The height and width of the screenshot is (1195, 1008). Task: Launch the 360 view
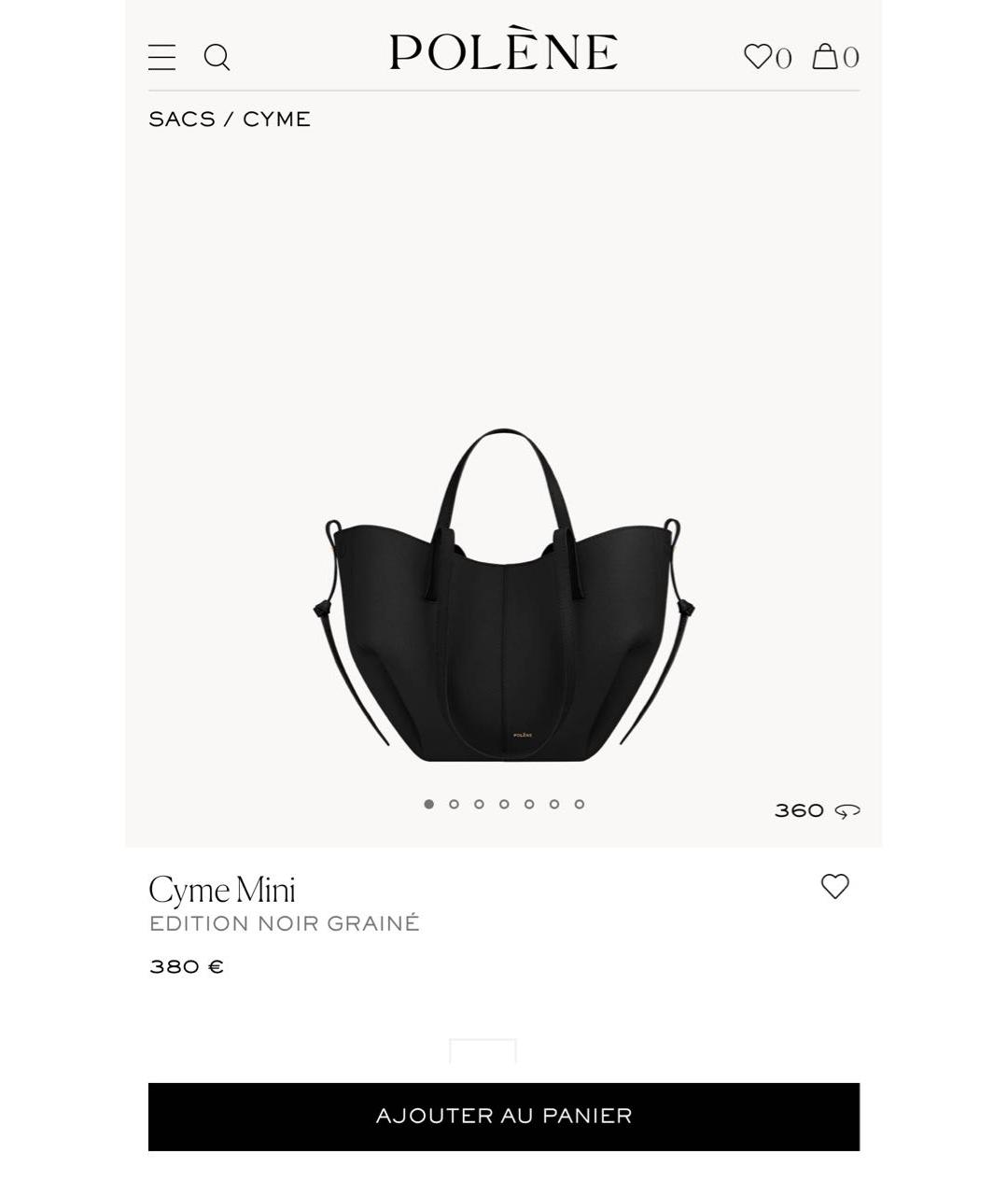click(817, 810)
